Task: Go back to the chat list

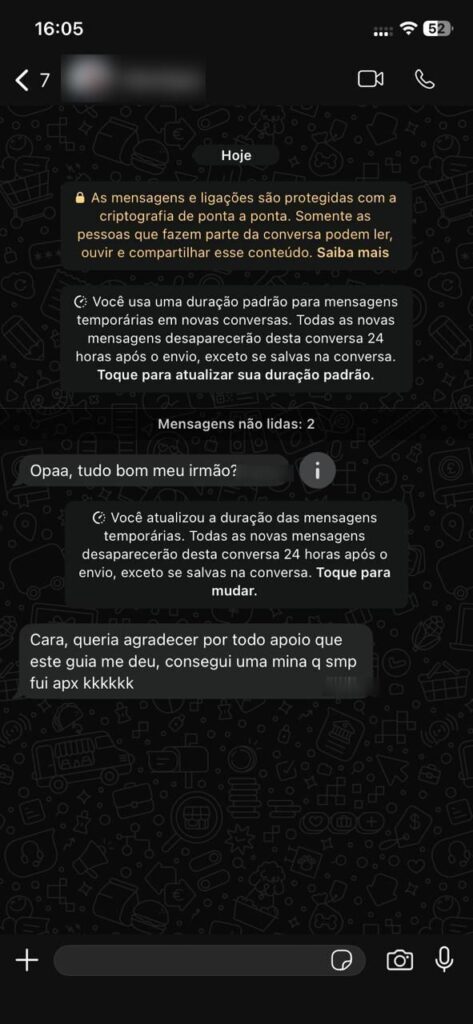Action: point(31,80)
